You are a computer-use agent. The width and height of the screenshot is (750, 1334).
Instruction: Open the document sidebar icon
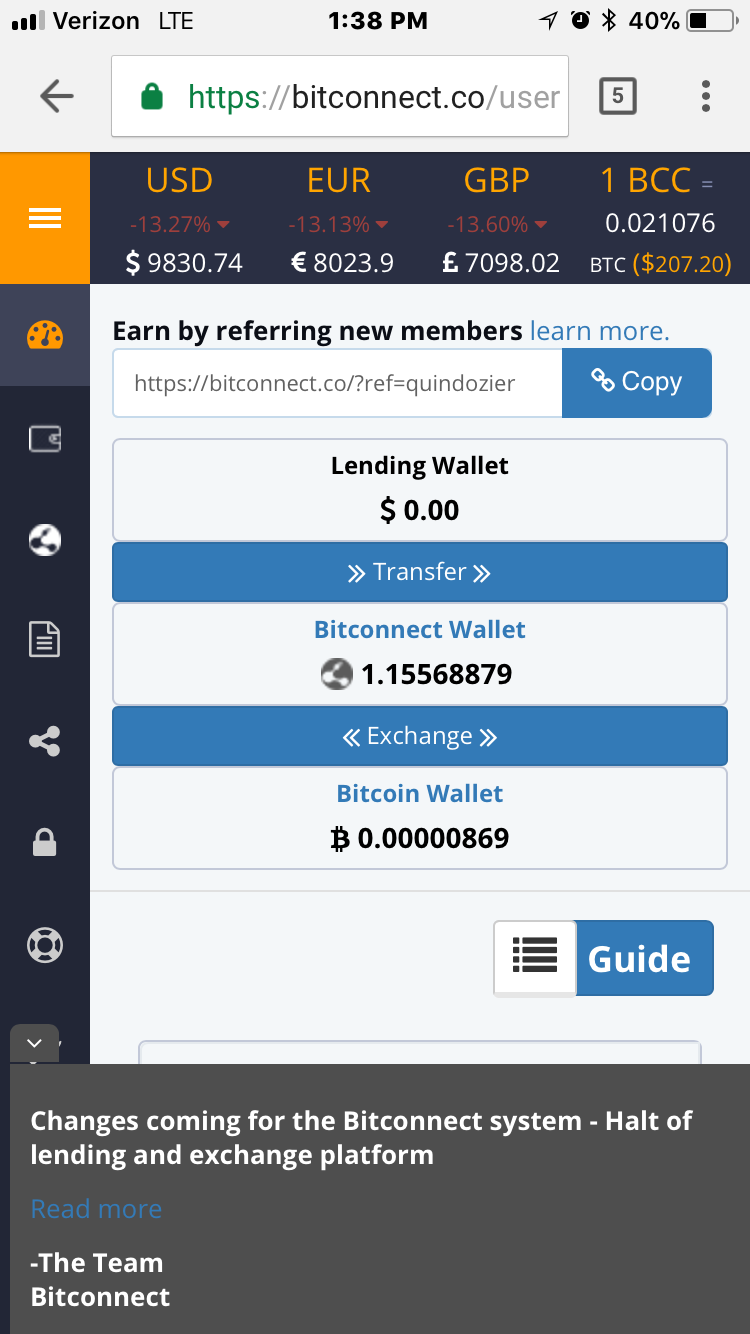coord(45,639)
